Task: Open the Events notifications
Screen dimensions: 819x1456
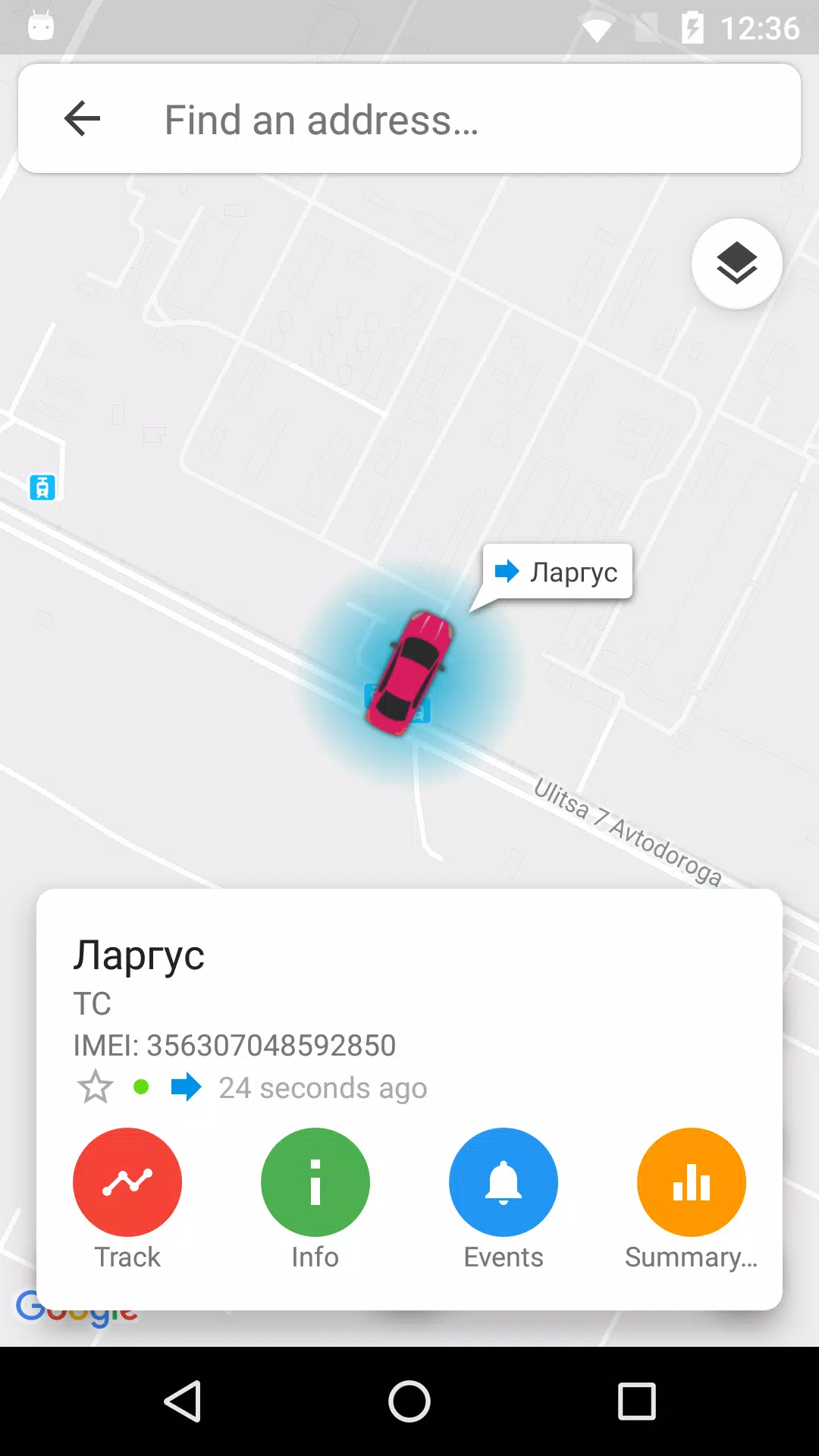Action: click(504, 1182)
